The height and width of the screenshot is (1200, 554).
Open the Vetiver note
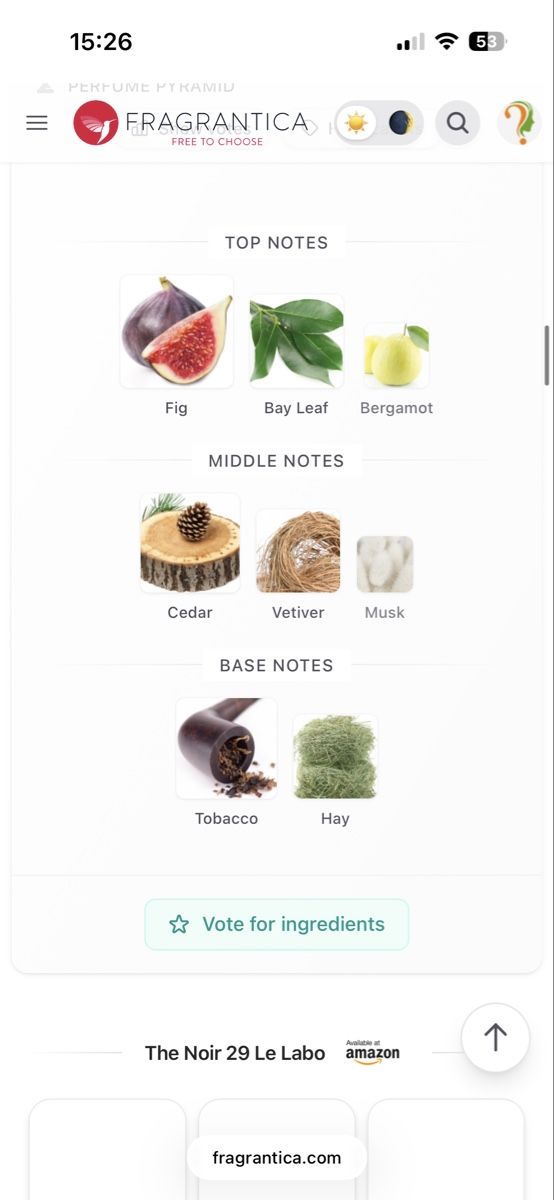[298, 564]
